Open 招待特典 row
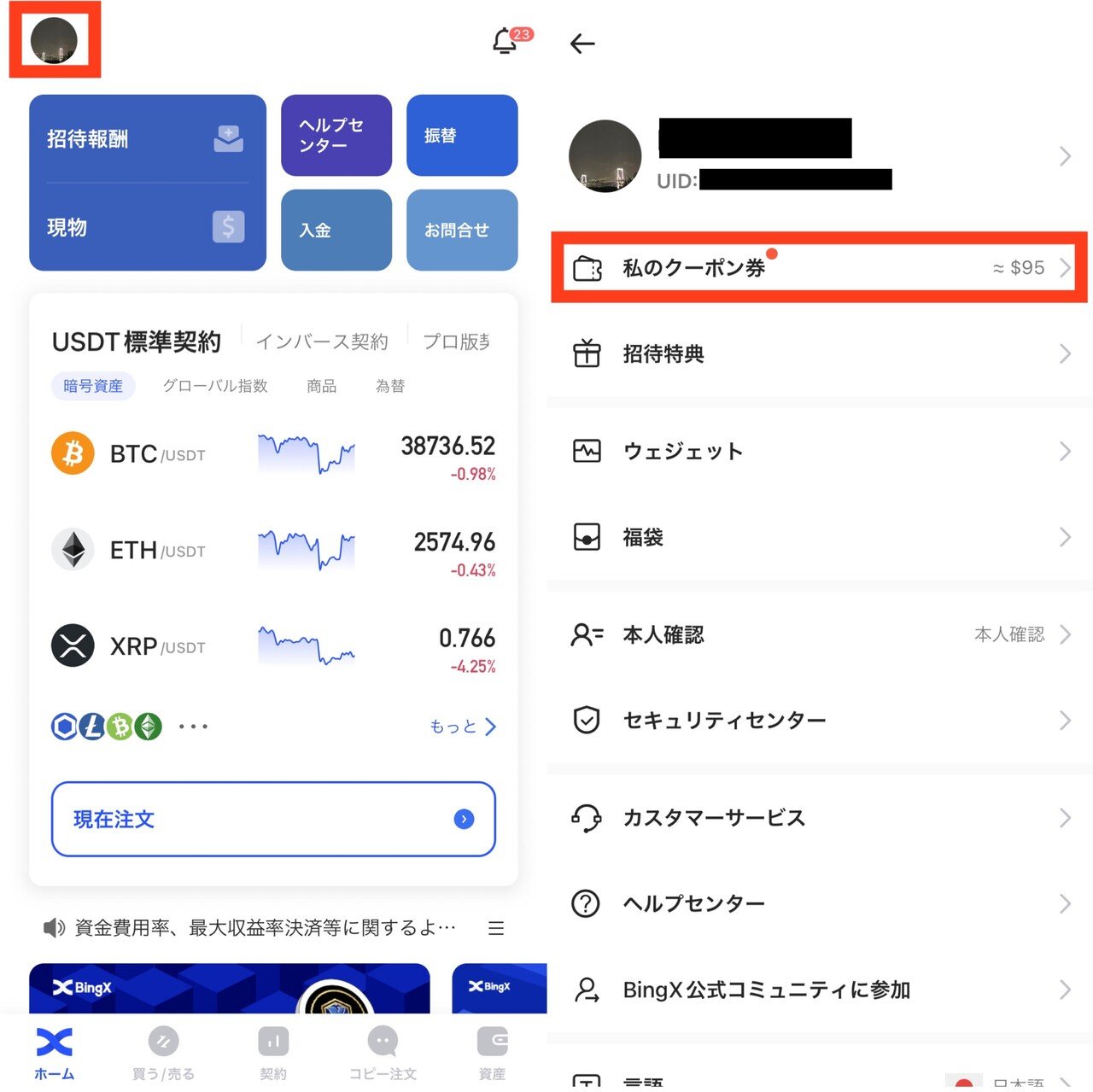 coord(818,353)
